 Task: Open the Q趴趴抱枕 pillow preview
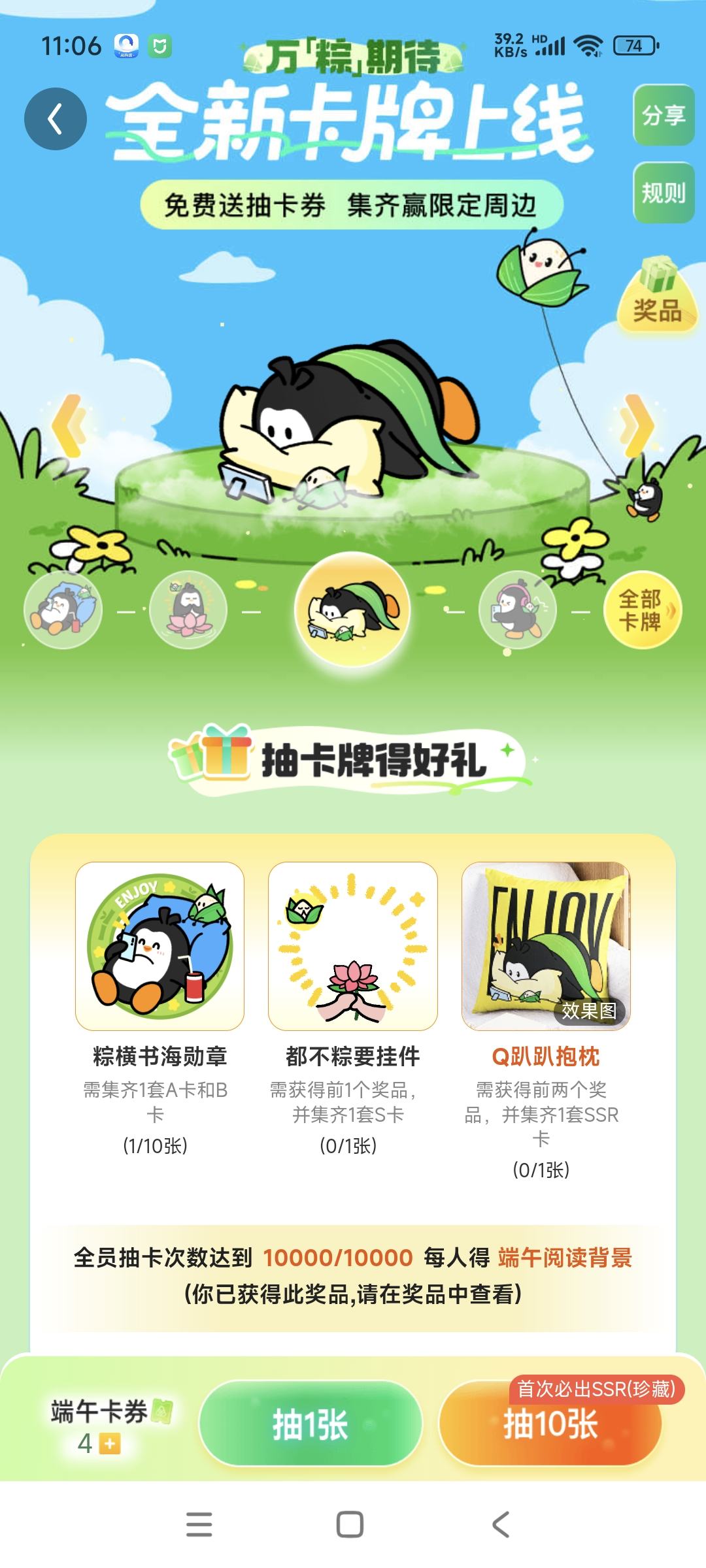pos(546,946)
